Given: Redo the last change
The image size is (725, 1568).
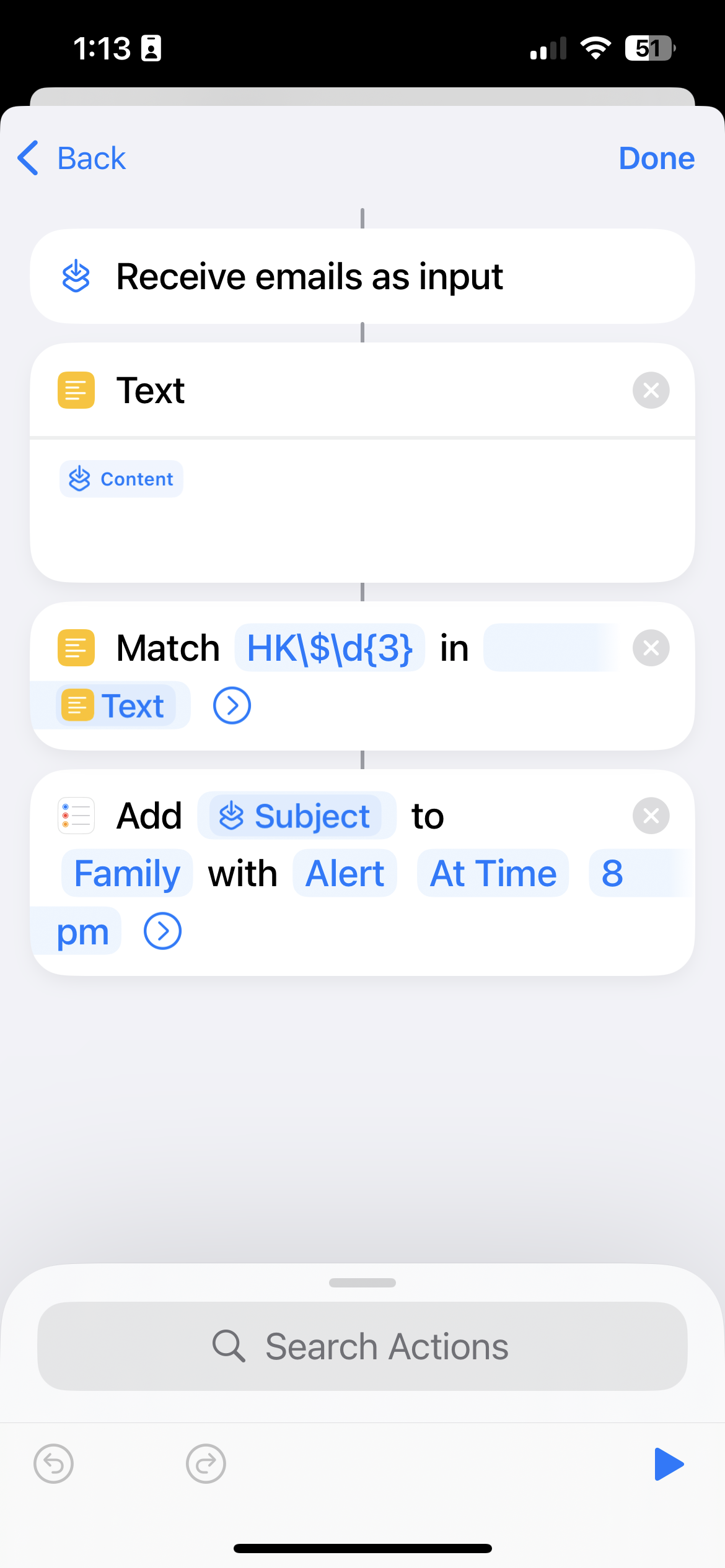Looking at the screenshot, I should [206, 1464].
